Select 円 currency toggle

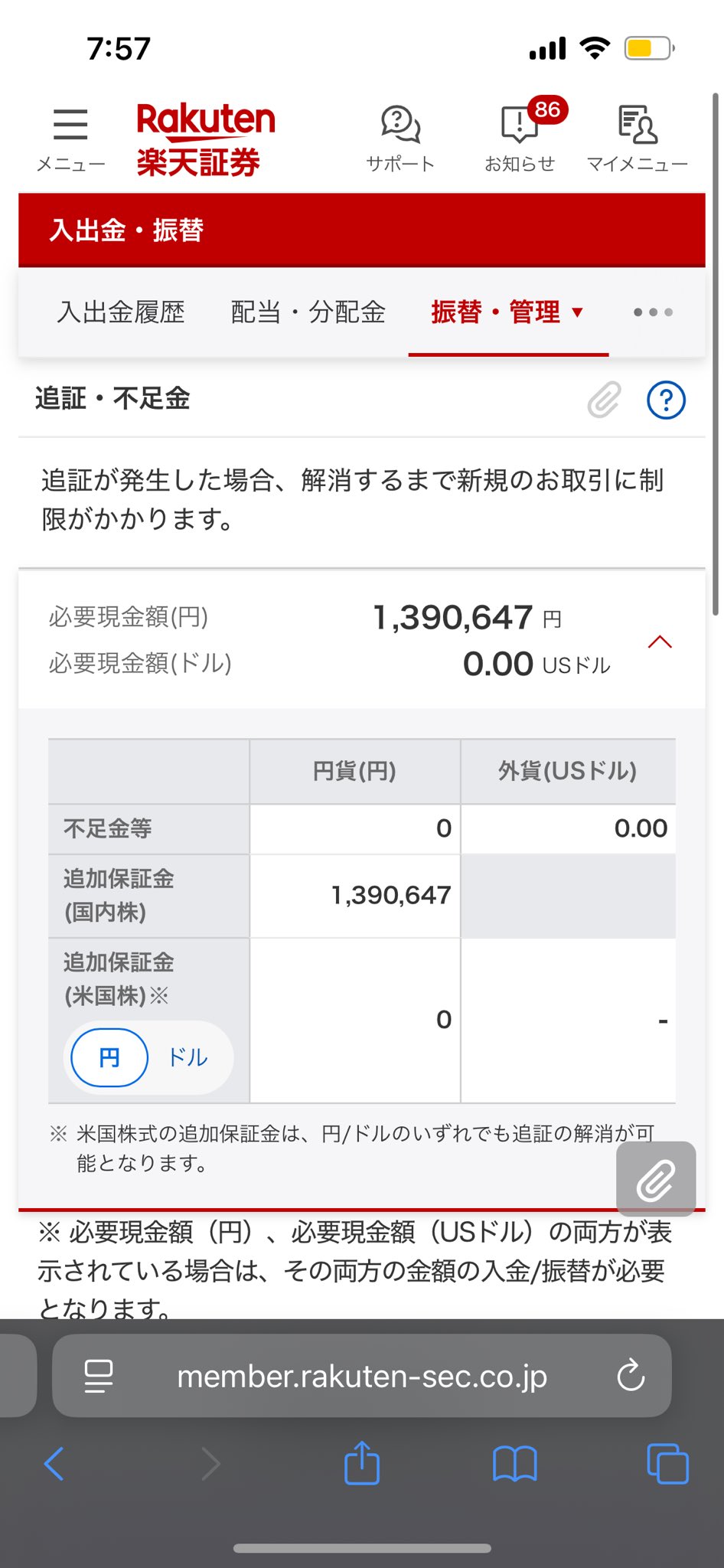109,1057
